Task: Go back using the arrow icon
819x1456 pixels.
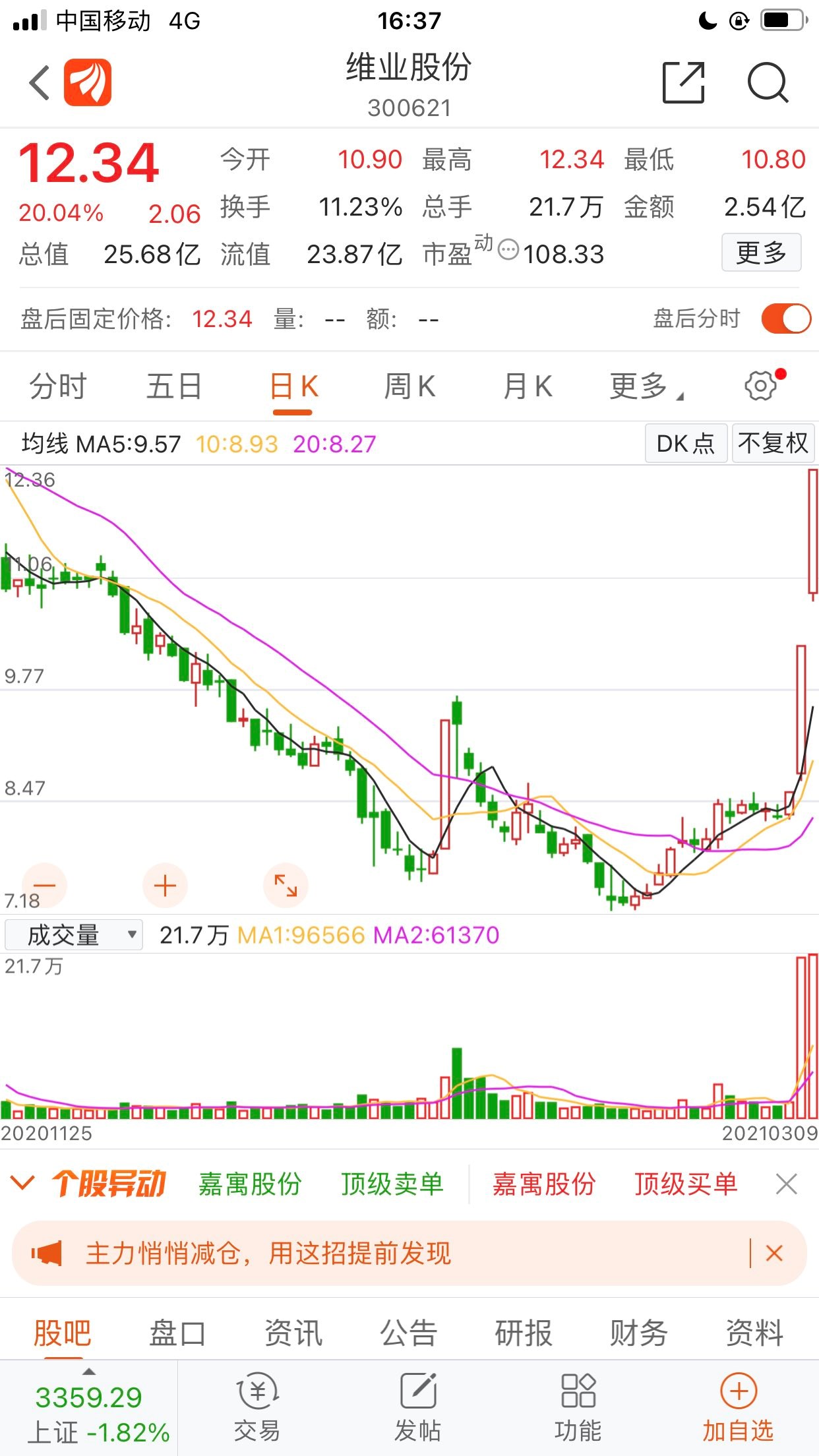Action: (x=40, y=83)
